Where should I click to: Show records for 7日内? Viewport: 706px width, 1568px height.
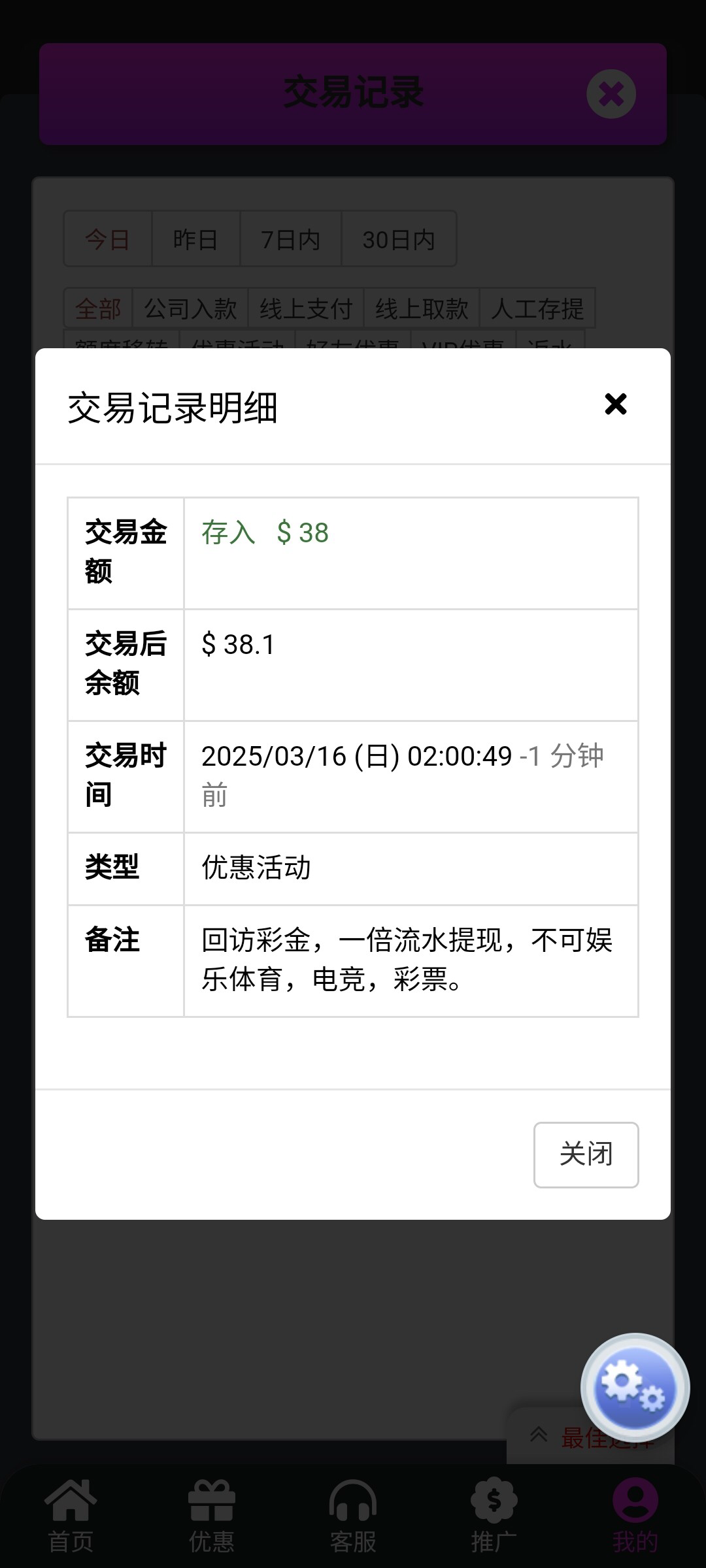290,239
